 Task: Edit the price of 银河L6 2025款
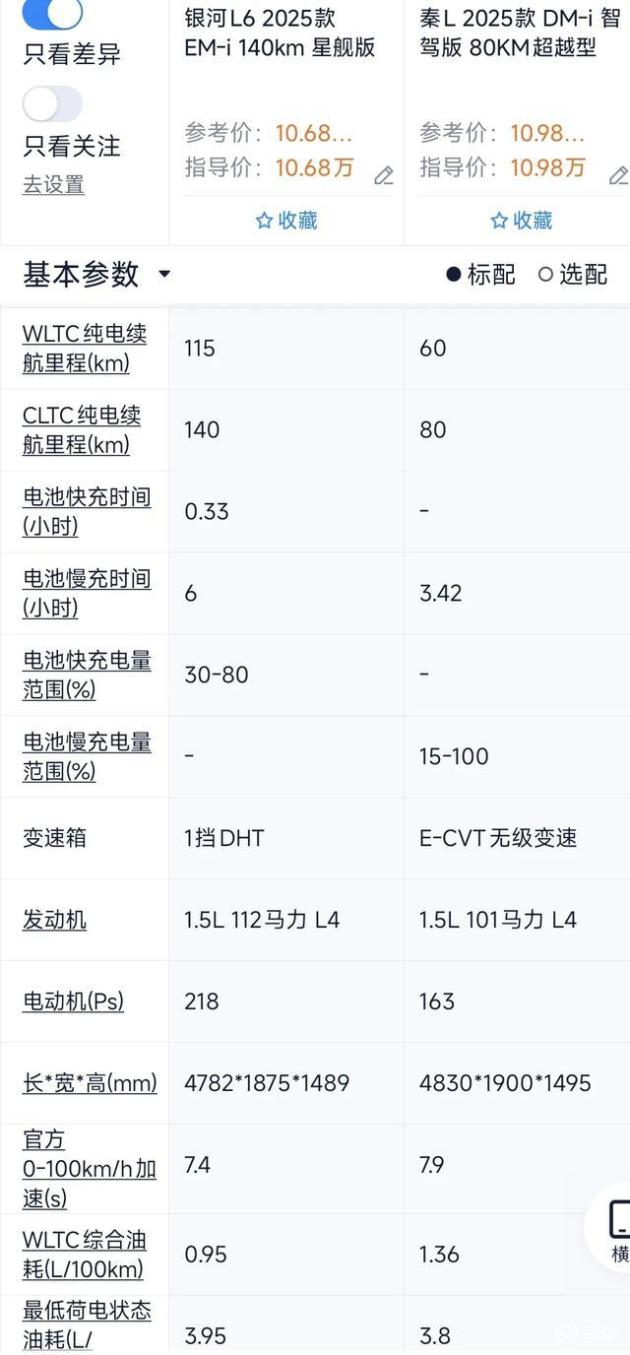pyautogui.click(x=384, y=176)
